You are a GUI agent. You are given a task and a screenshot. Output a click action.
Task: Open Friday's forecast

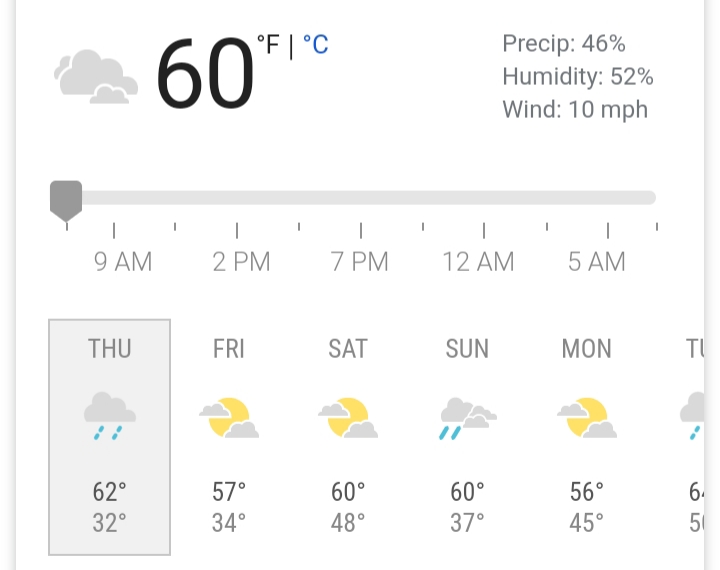[x=229, y=436]
